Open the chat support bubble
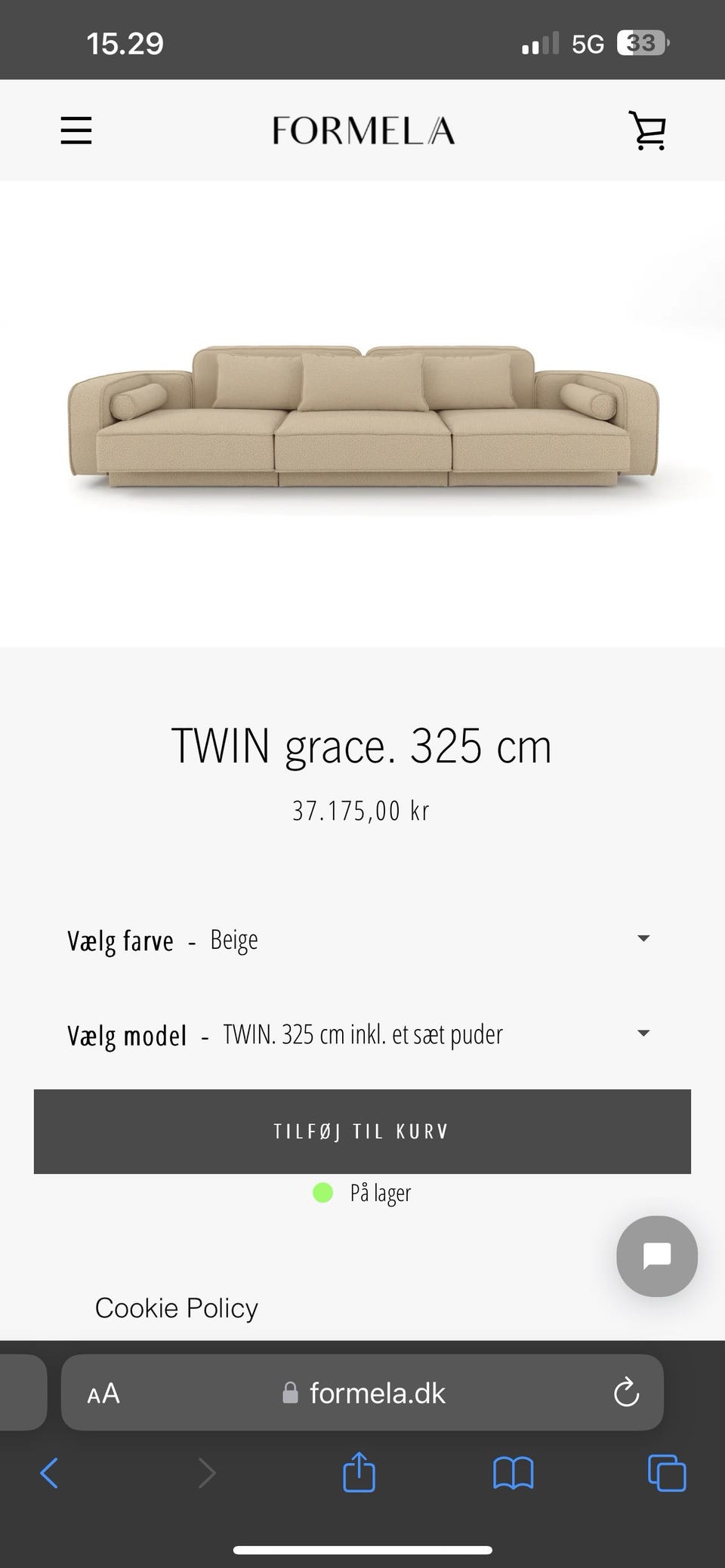 656,1256
